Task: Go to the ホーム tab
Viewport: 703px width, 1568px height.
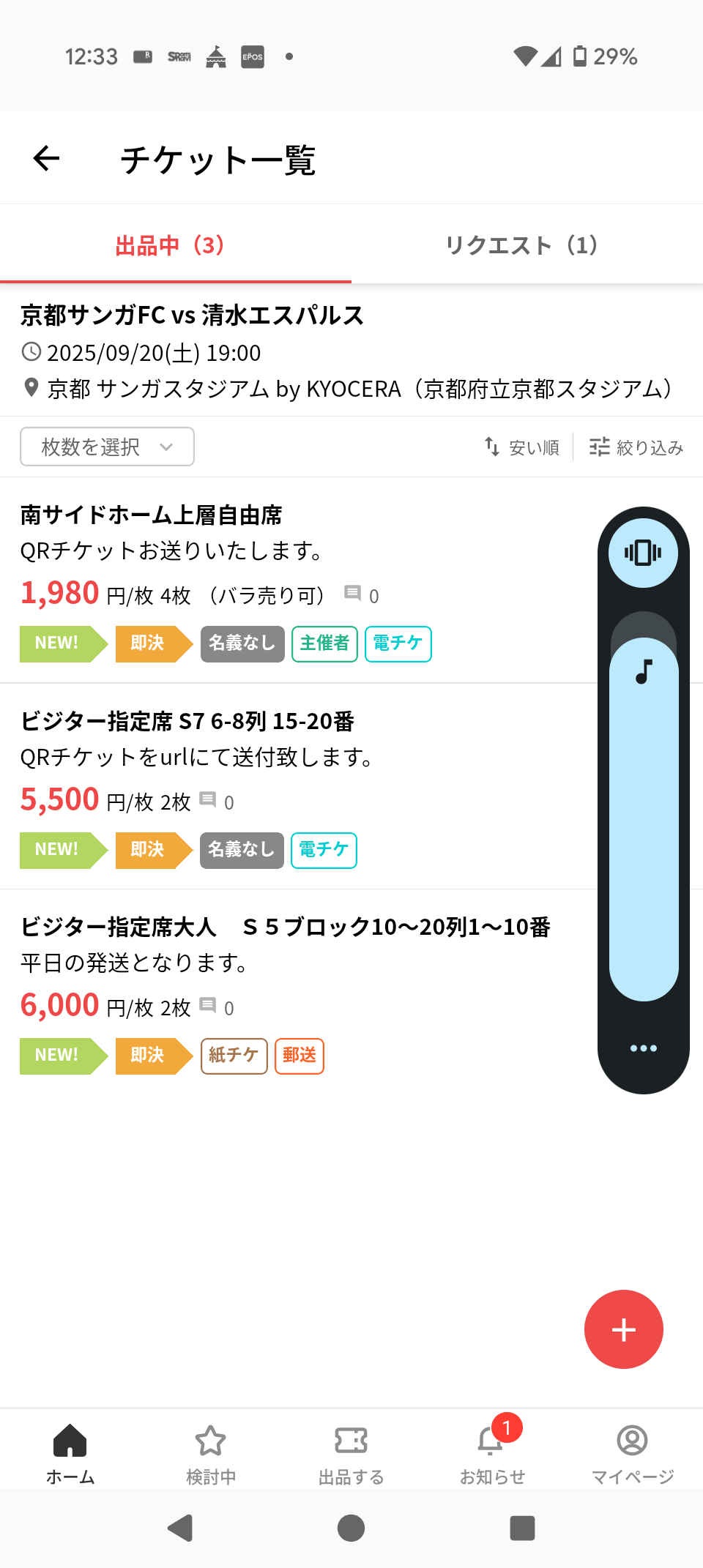Action: pyautogui.click(x=70, y=1453)
